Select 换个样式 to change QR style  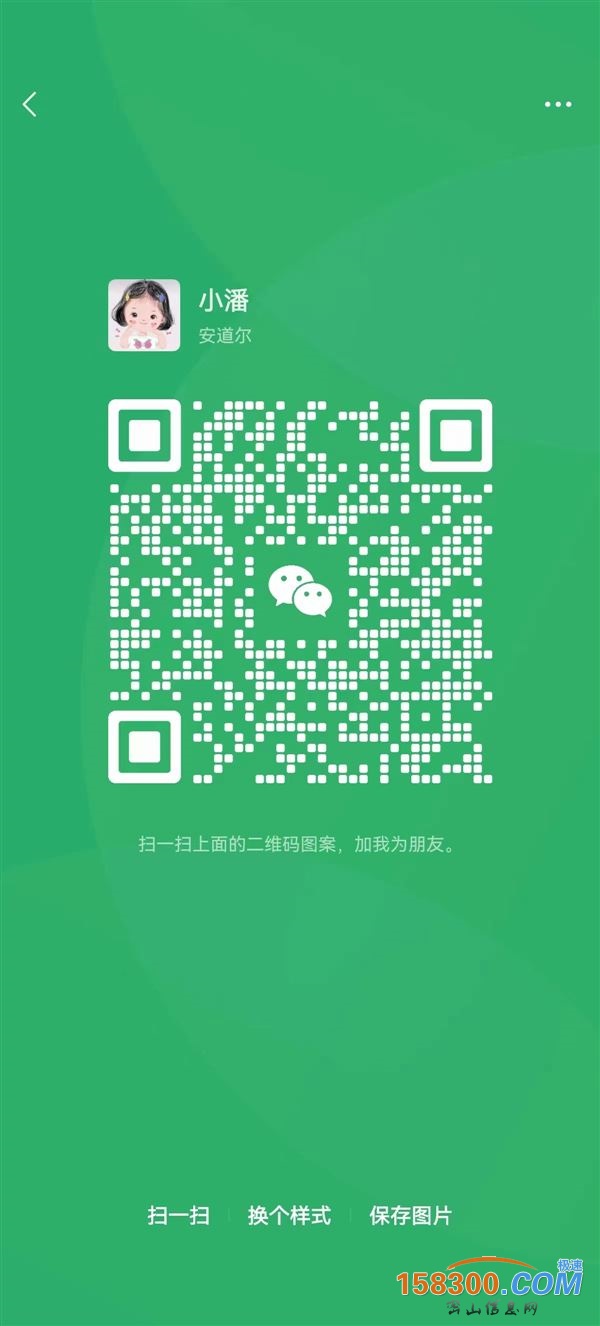point(289,1215)
